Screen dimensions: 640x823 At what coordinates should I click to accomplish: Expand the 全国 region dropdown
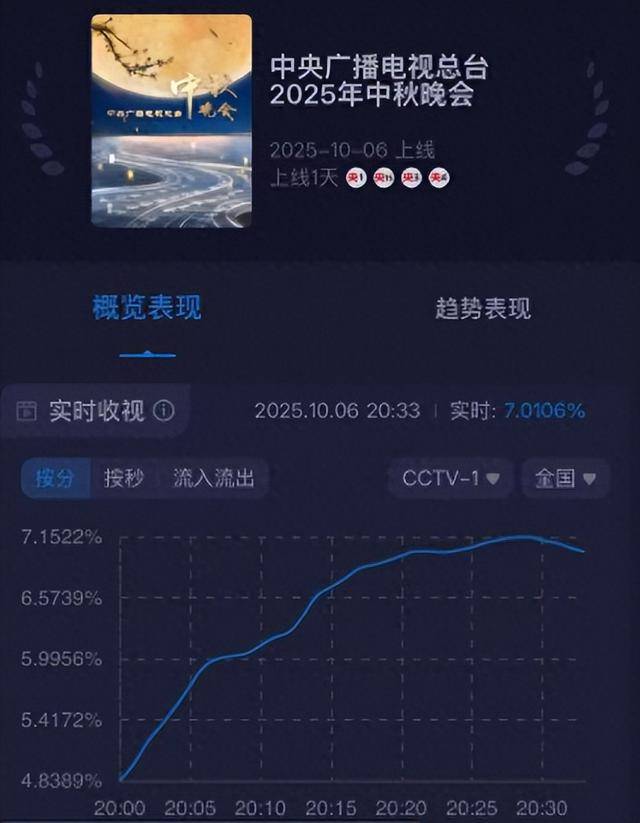coord(566,478)
